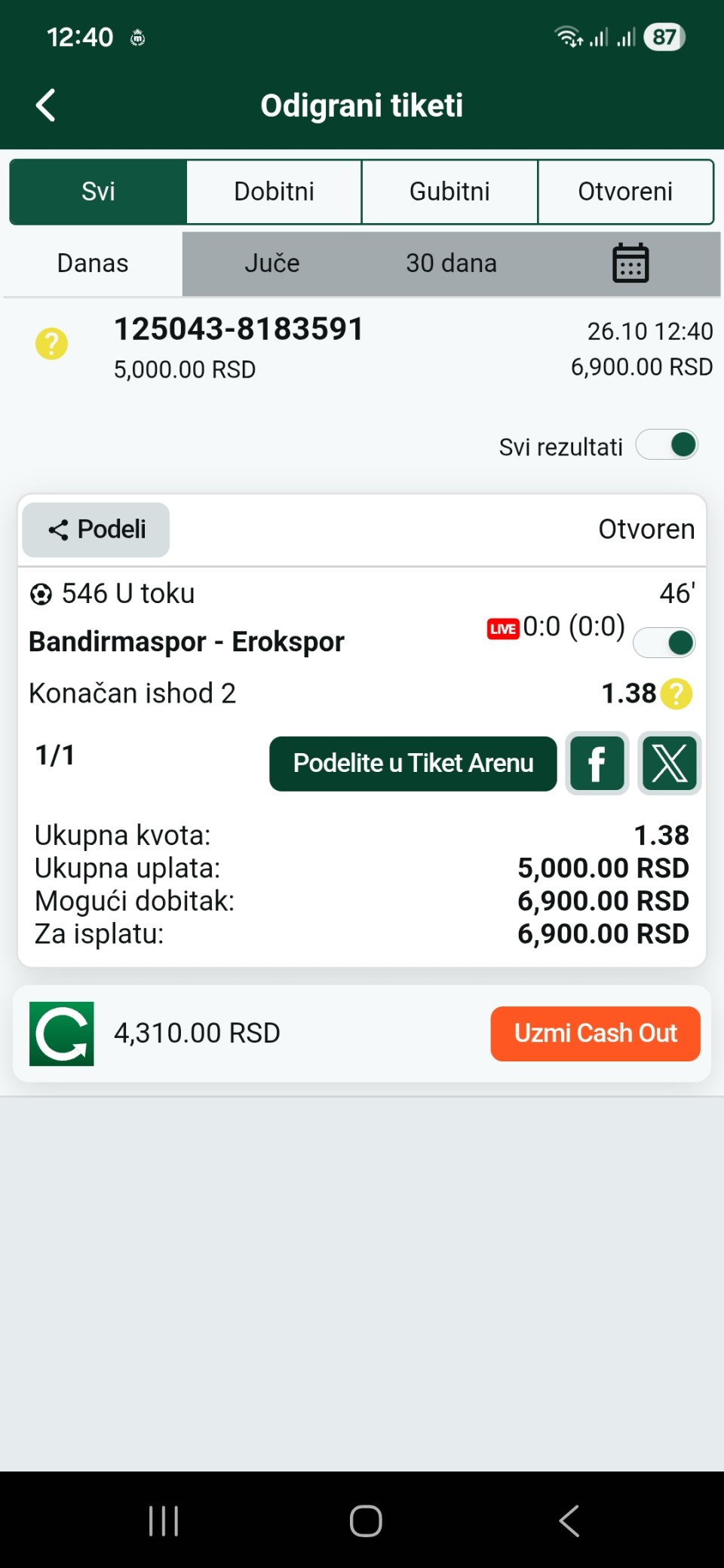Share ticket on Facebook

[x=597, y=764]
